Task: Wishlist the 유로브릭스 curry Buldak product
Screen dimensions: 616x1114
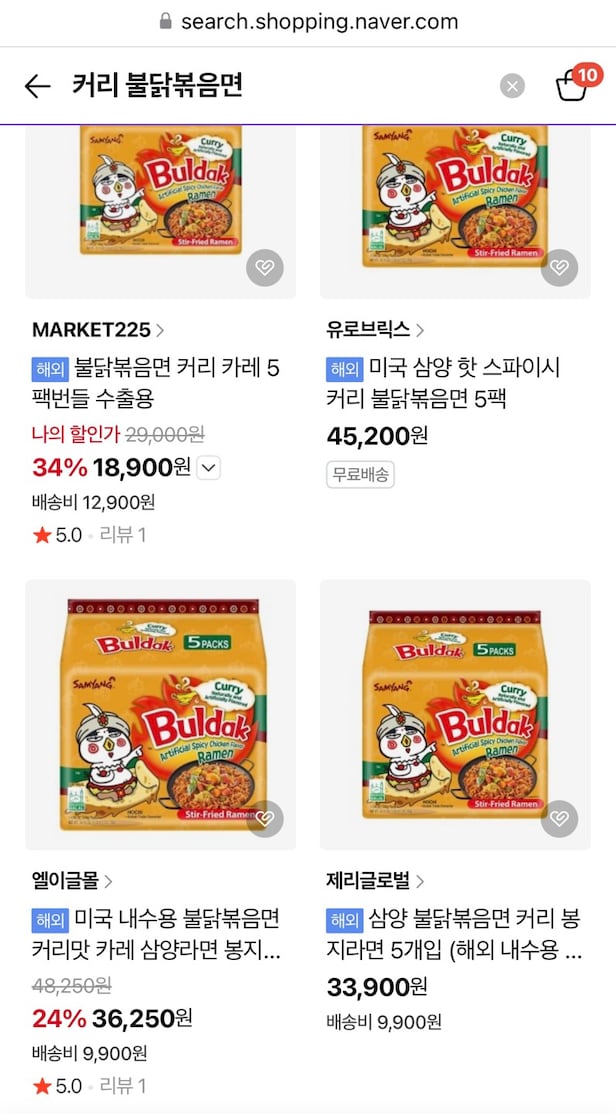Action: point(559,267)
